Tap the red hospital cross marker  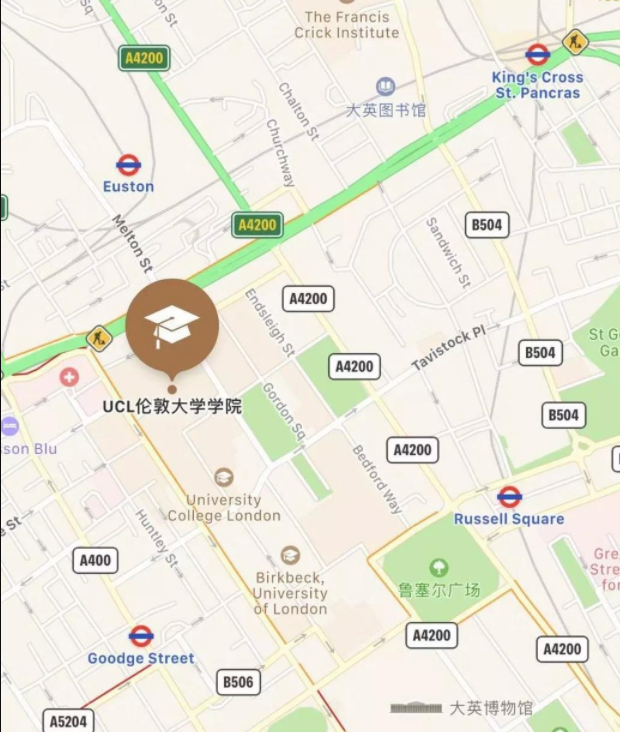[x=69, y=377]
